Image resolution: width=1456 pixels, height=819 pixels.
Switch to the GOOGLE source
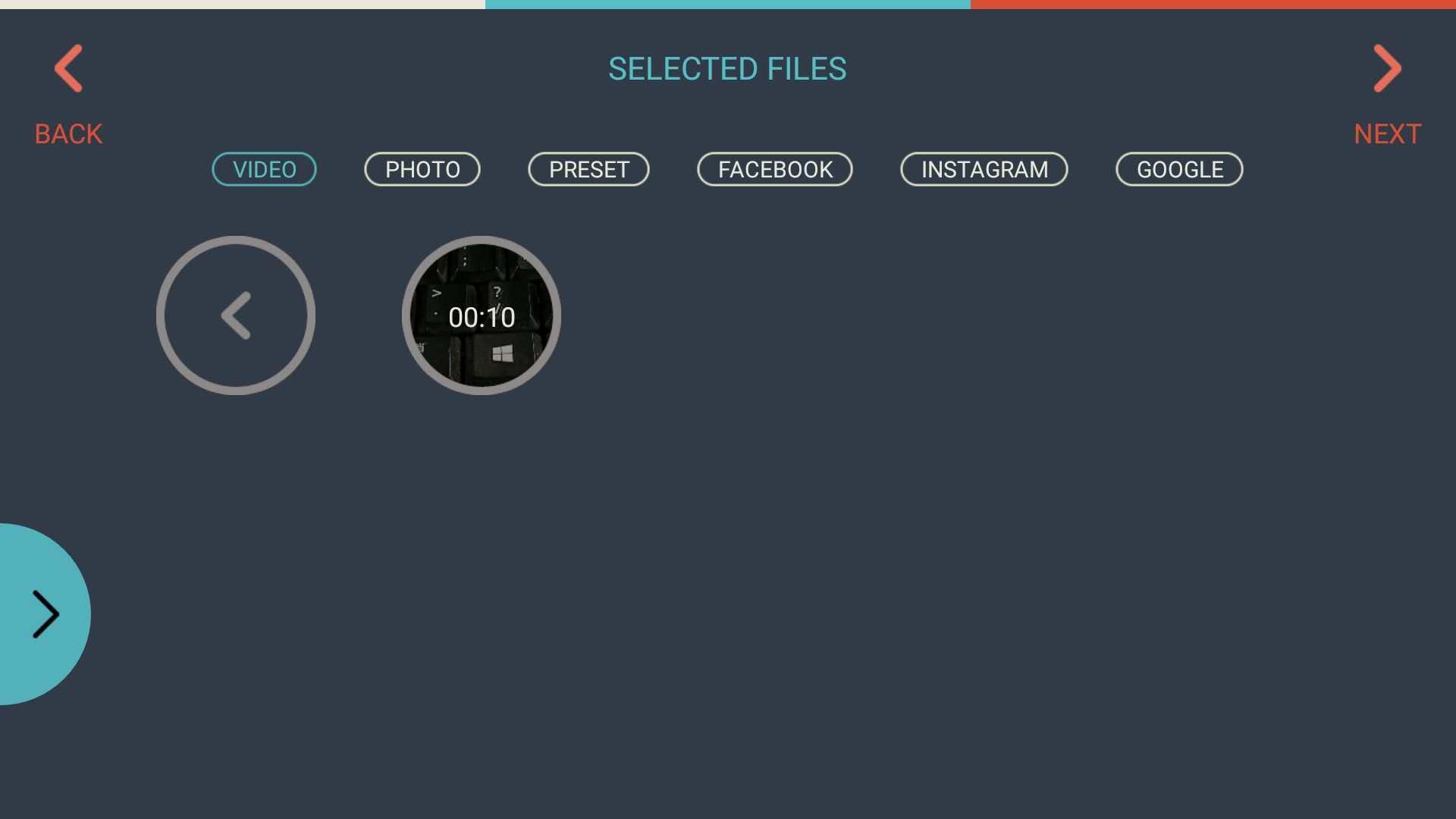[x=1179, y=169]
